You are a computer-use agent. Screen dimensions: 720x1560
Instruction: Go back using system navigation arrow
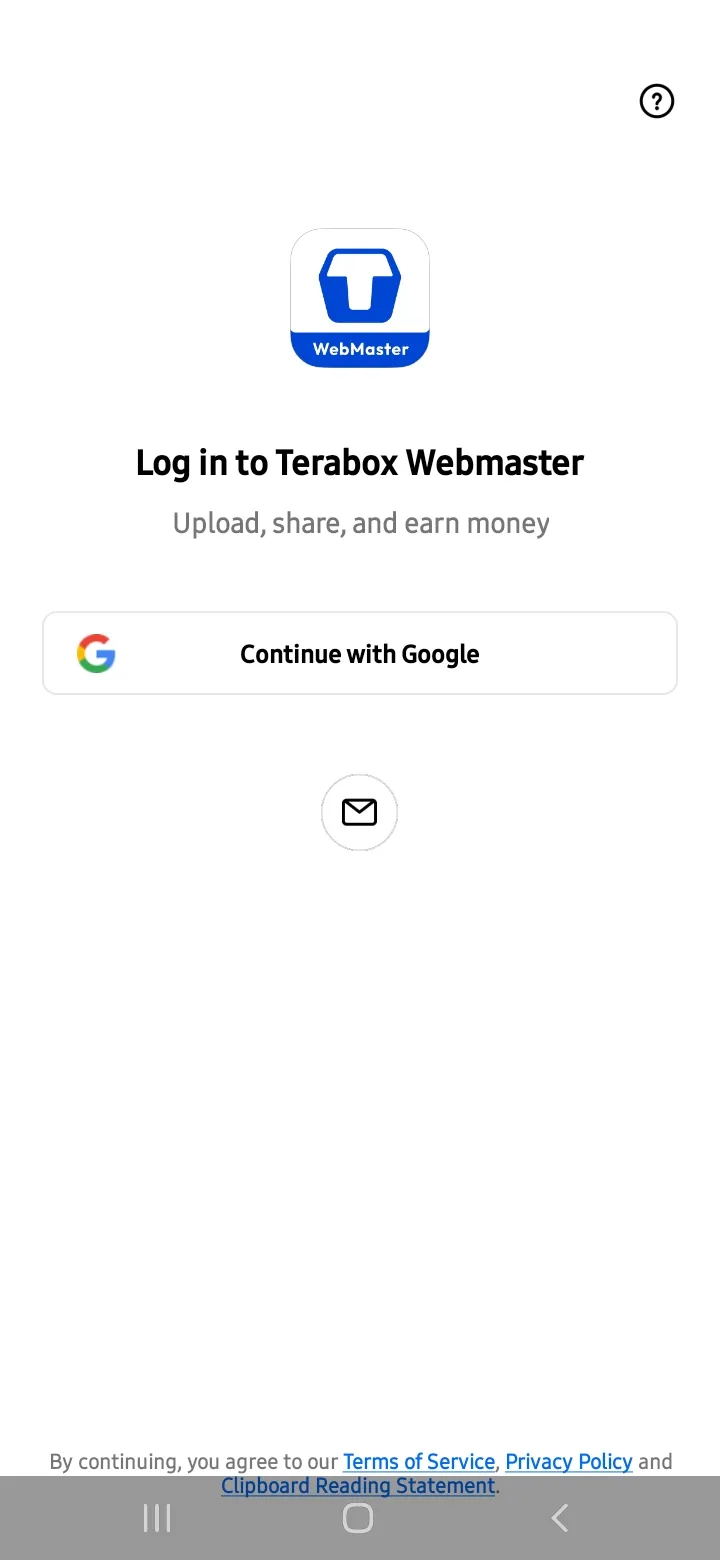pos(560,1518)
